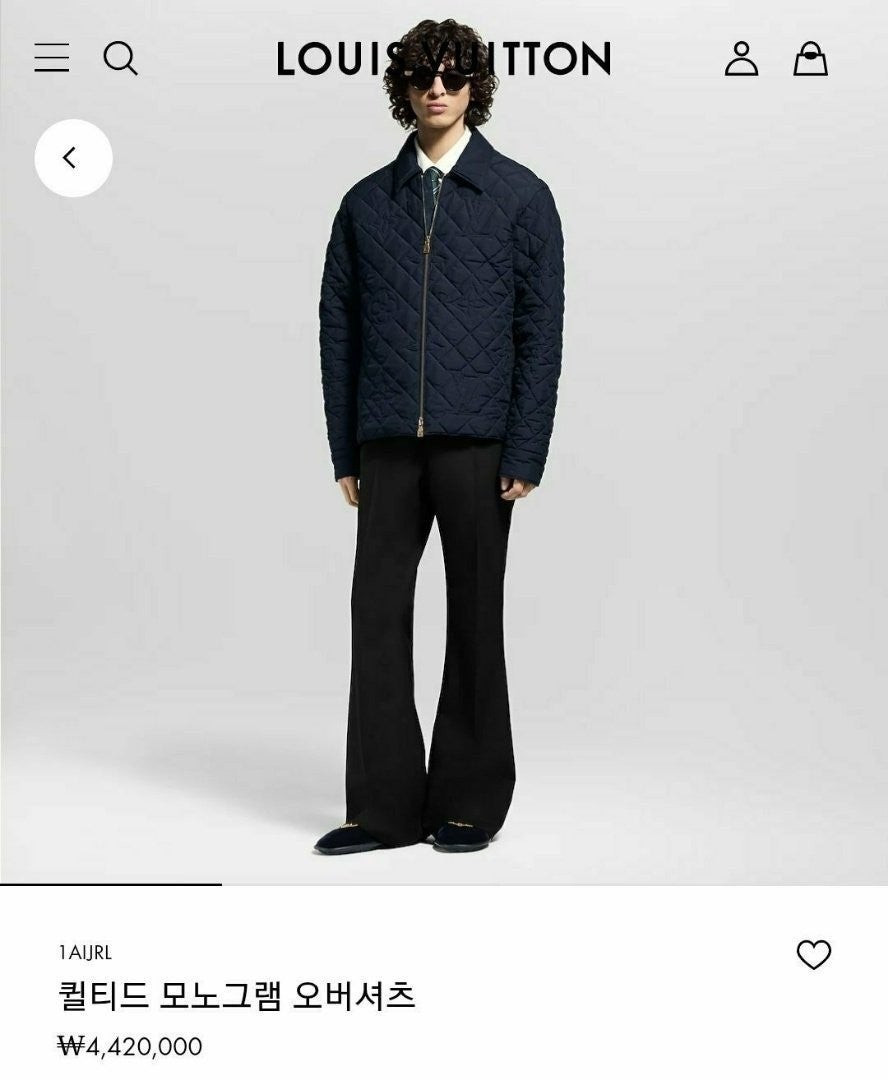This screenshot has width=888, height=1080.
Task: Open the search magnifier
Action: click(x=120, y=58)
